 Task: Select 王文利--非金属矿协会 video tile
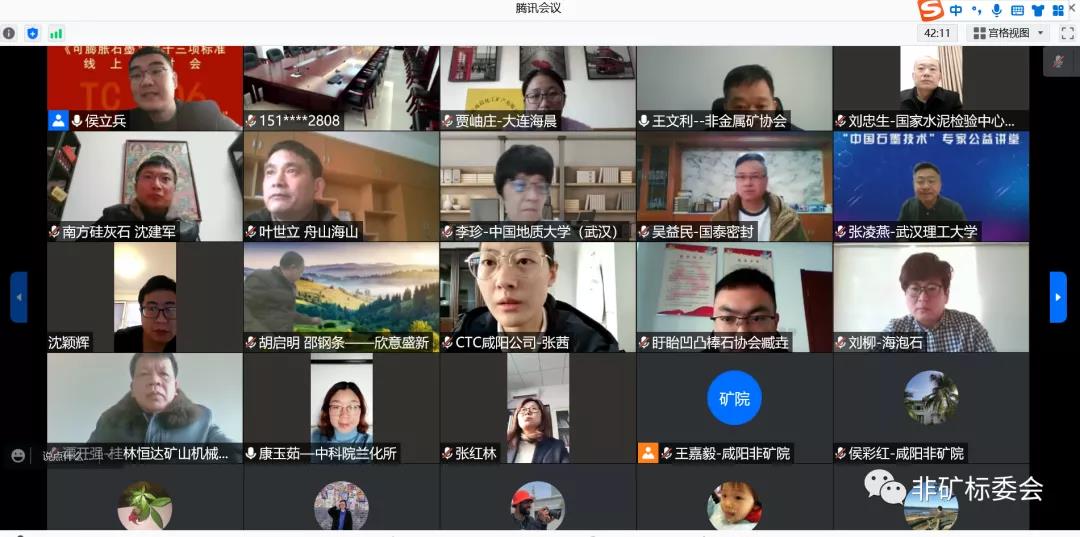tap(733, 87)
